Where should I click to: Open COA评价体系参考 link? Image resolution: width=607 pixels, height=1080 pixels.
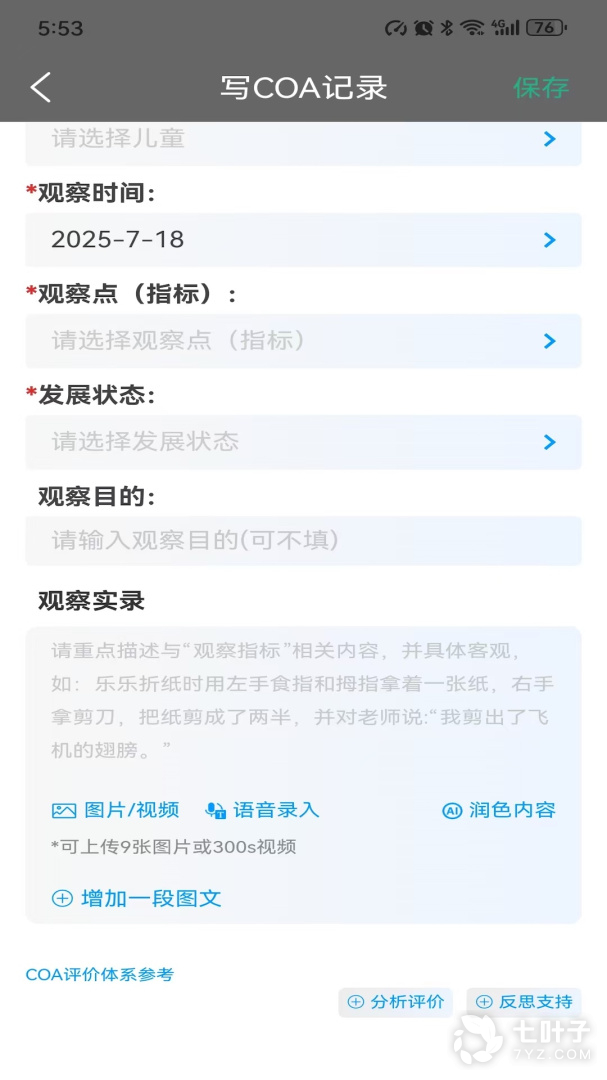99,974
